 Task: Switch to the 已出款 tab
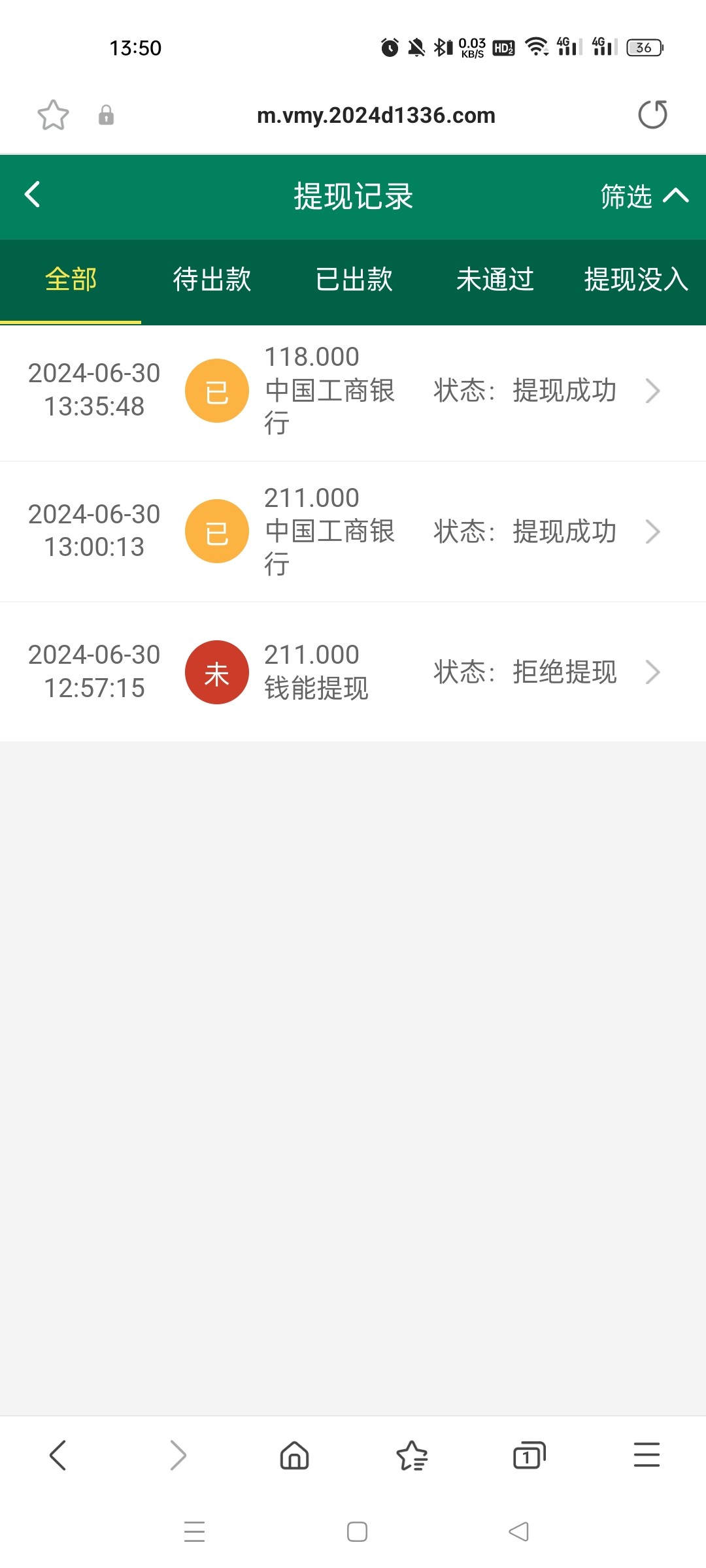click(x=354, y=280)
